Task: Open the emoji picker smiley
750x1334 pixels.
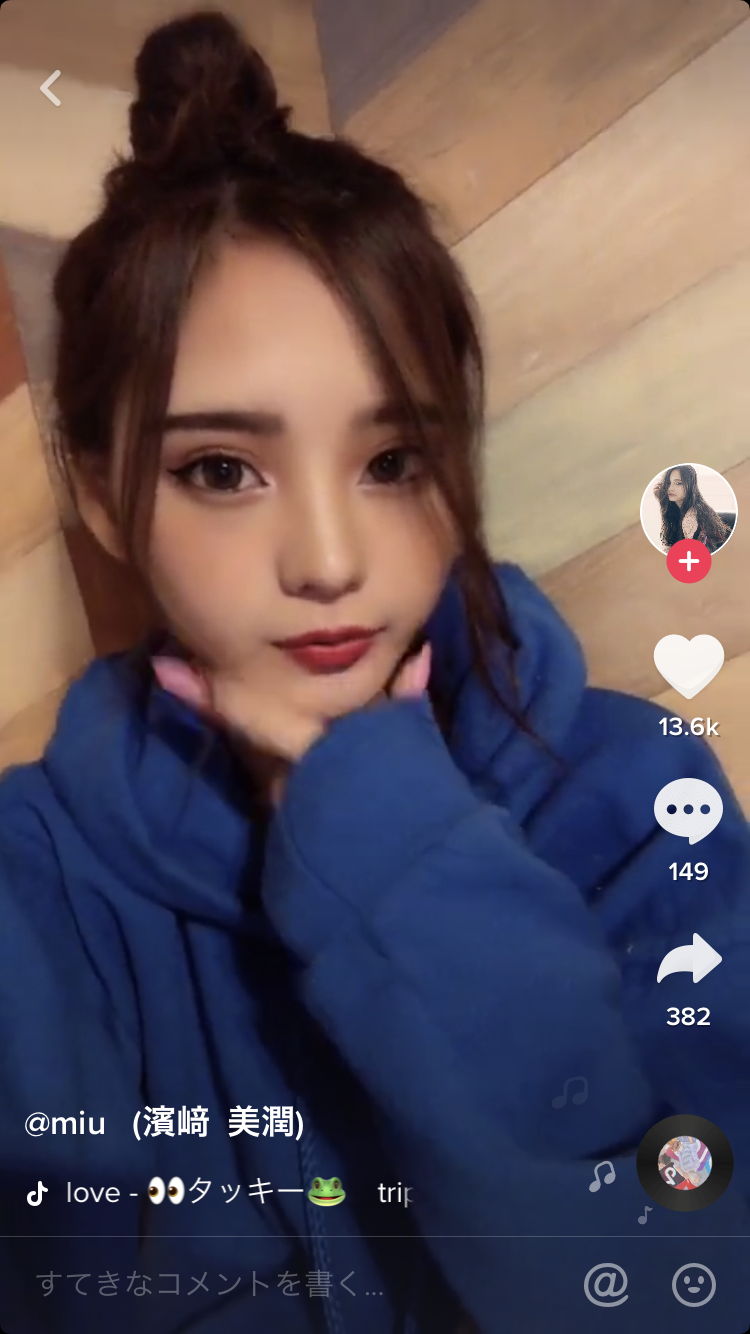Action: point(694,1285)
